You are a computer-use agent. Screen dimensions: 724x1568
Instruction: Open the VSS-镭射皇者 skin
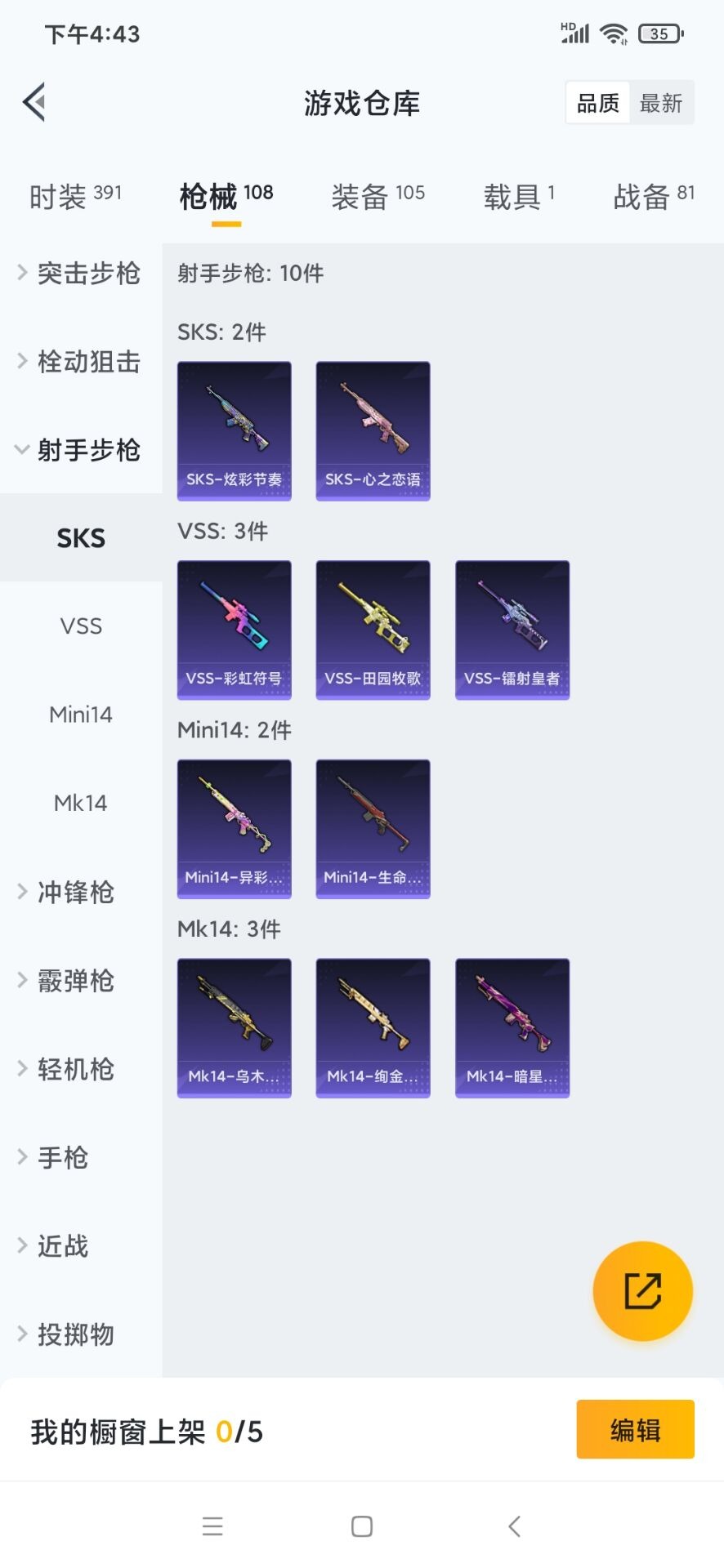click(512, 630)
